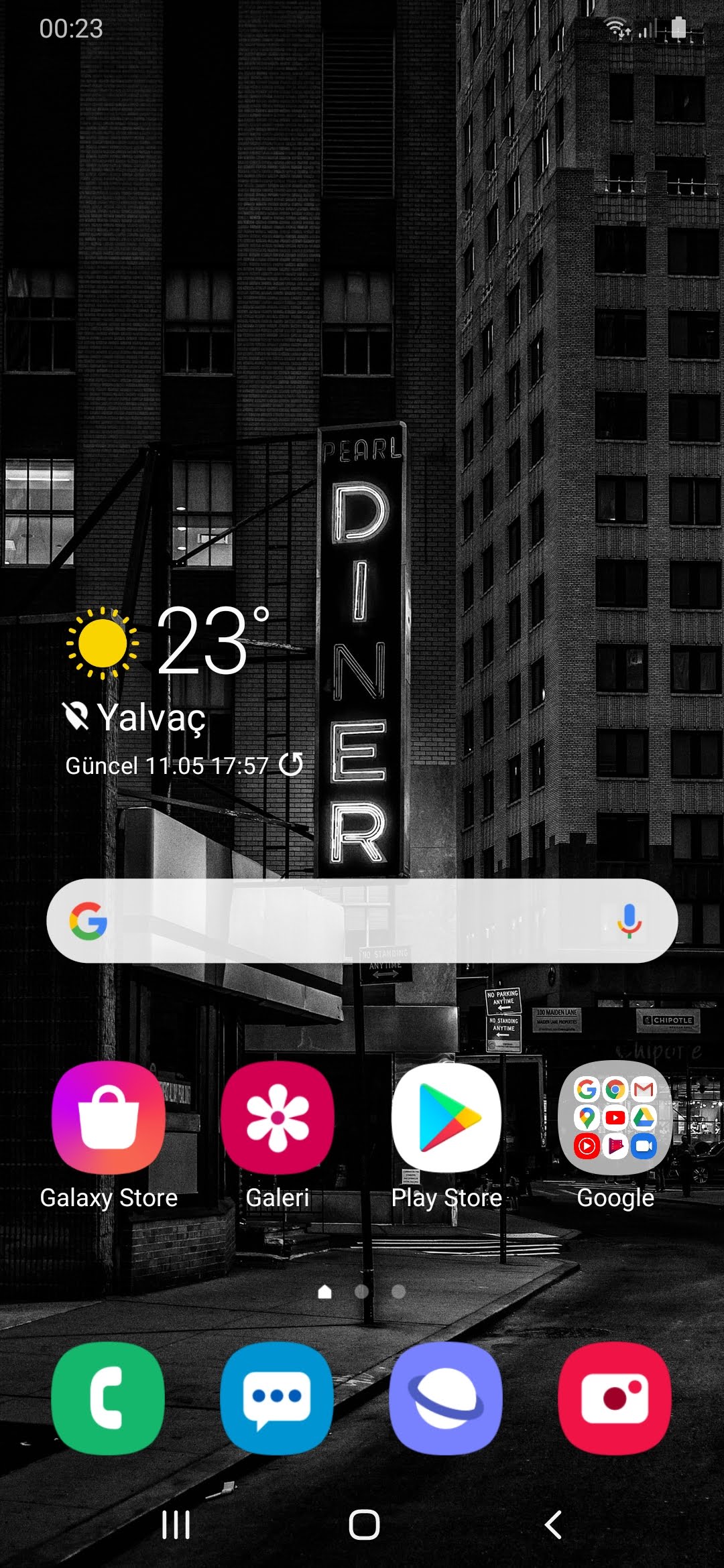Viewport: 724px width, 1568px height.
Task: Show recent apps
Action: pyautogui.click(x=176, y=1525)
